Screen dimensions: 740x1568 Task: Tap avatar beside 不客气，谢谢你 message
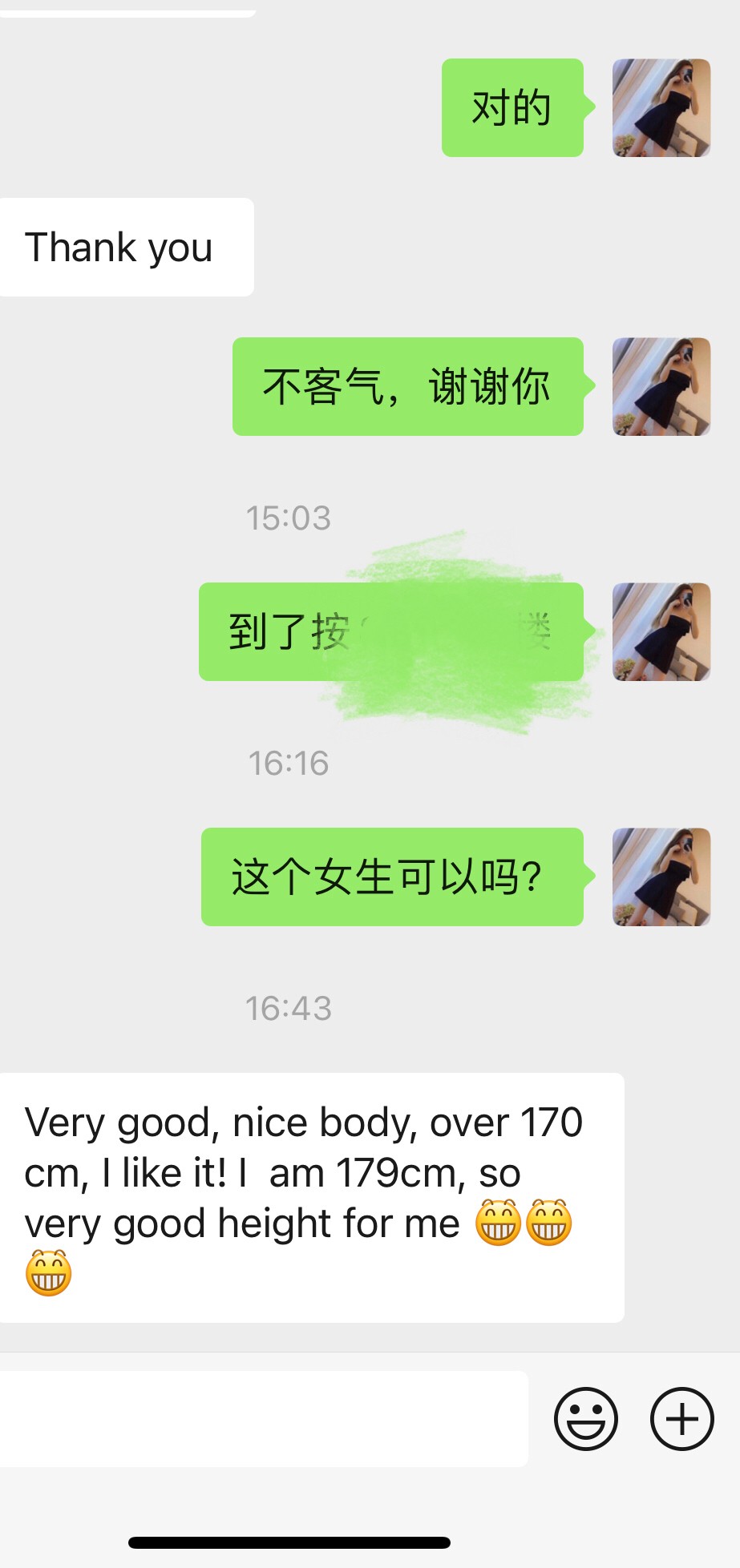(661, 387)
